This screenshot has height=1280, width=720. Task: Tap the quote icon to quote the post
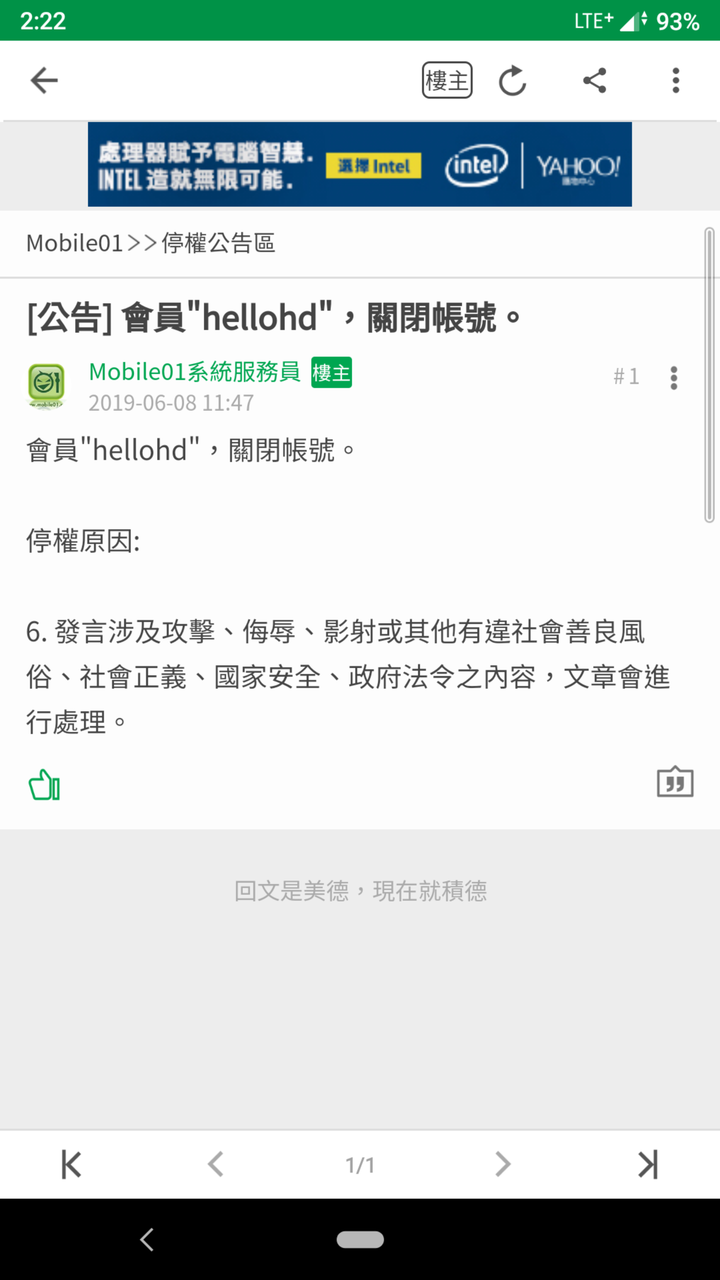point(674,782)
